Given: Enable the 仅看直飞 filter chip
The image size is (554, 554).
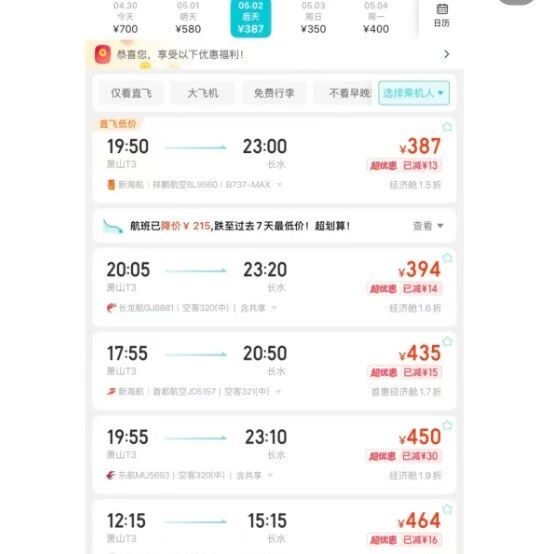Looking at the screenshot, I should (131, 93).
